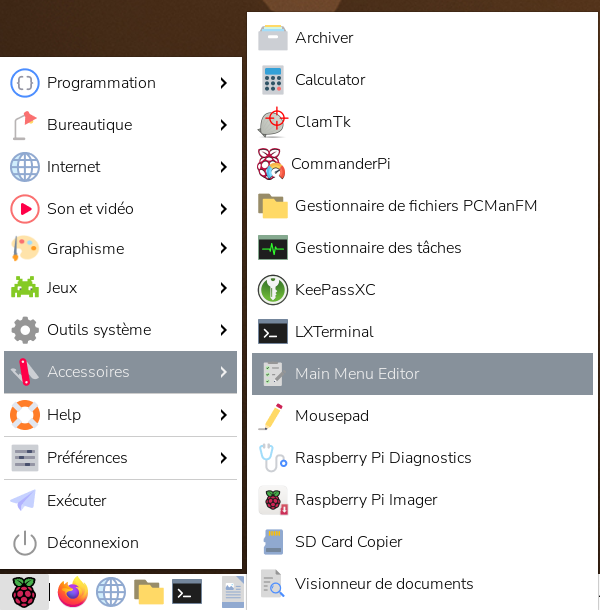Open LXTerminal from Accessoires

tap(334, 332)
